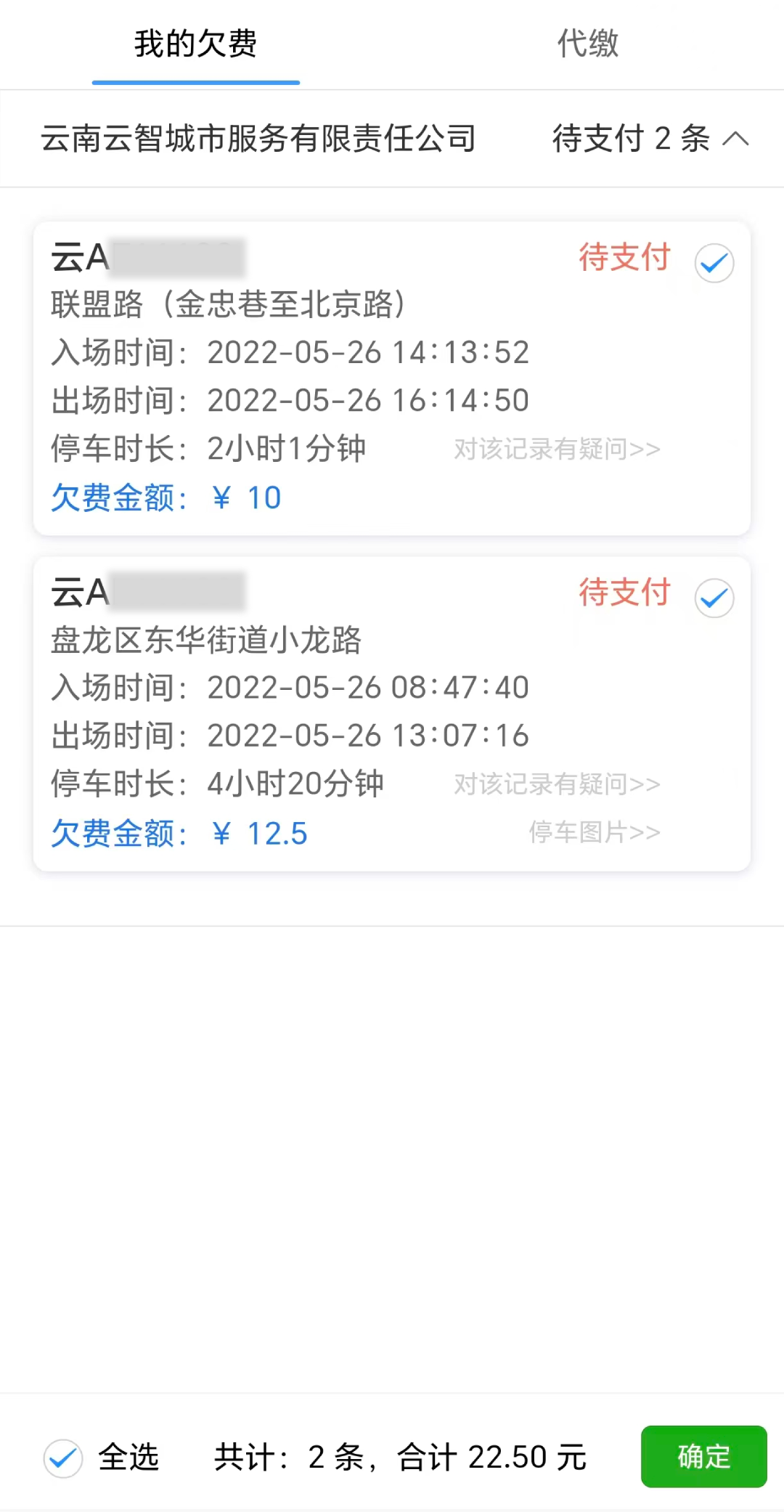Tap the 待支付 status label on first record
The width and height of the screenshot is (784, 1512).
point(624,259)
